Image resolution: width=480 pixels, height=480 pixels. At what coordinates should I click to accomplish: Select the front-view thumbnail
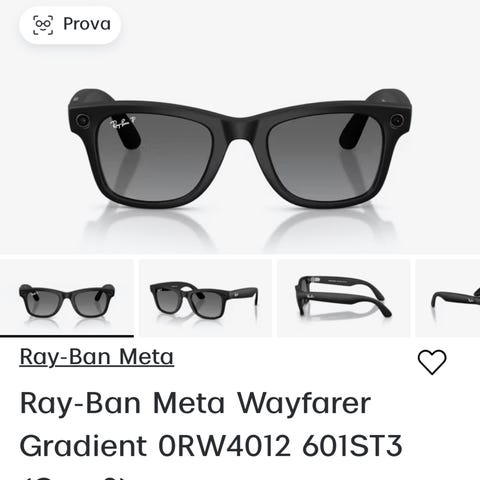67,298
